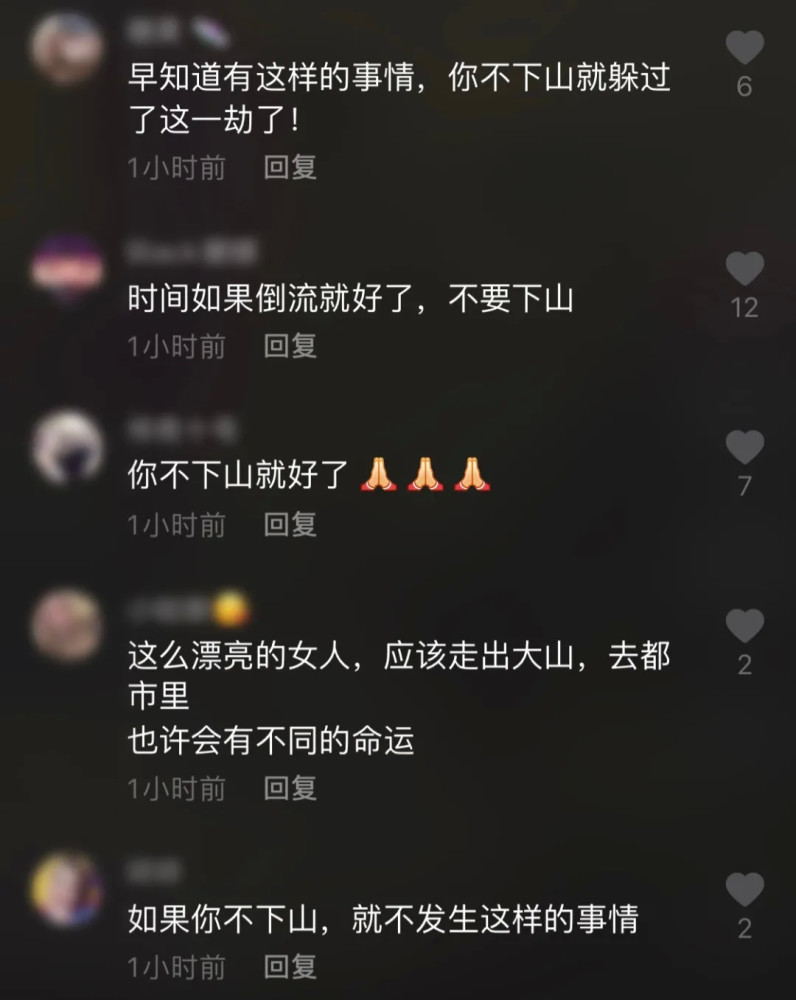The image size is (796, 1000).
Task: Reply to the first comment
Action: pos(290,168)
